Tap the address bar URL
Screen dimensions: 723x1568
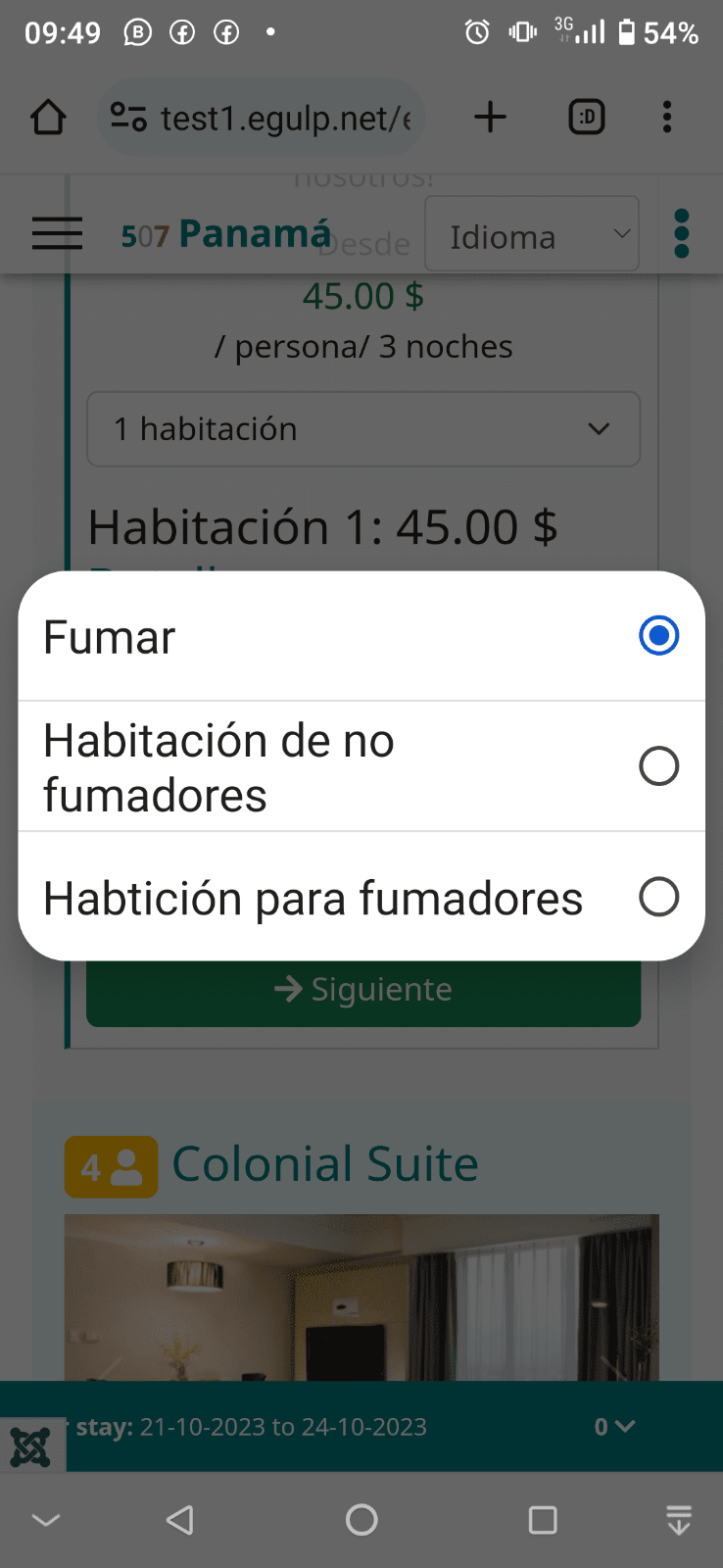(284, 119)
